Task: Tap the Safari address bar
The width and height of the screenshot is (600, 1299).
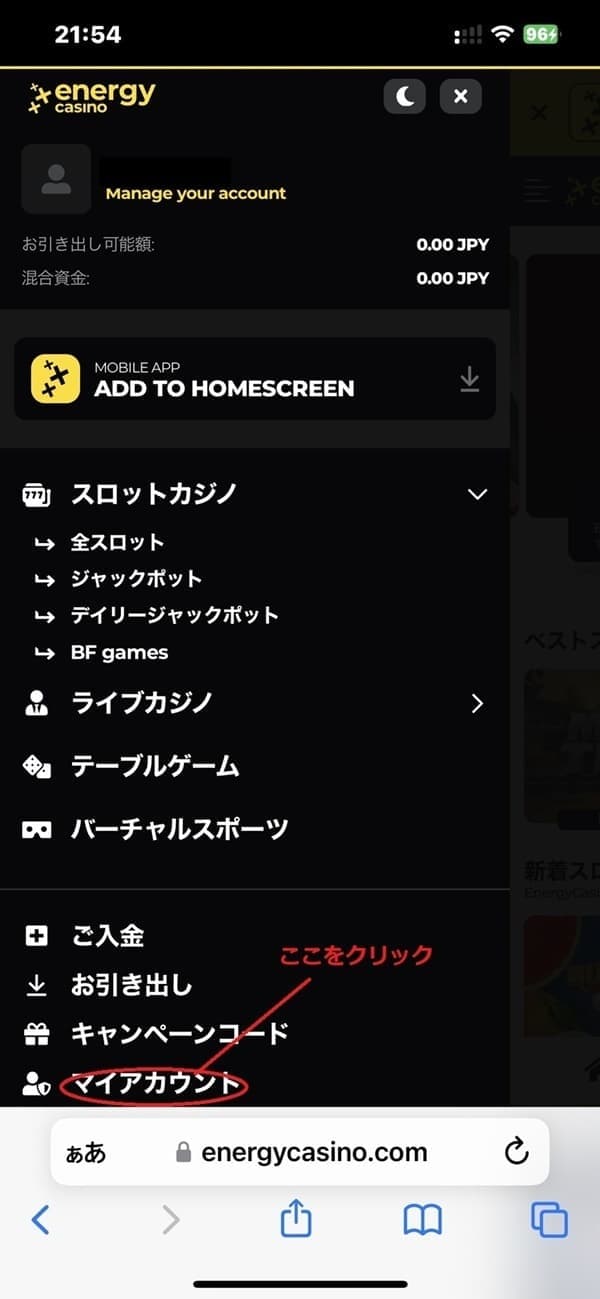Action: 300,1152
